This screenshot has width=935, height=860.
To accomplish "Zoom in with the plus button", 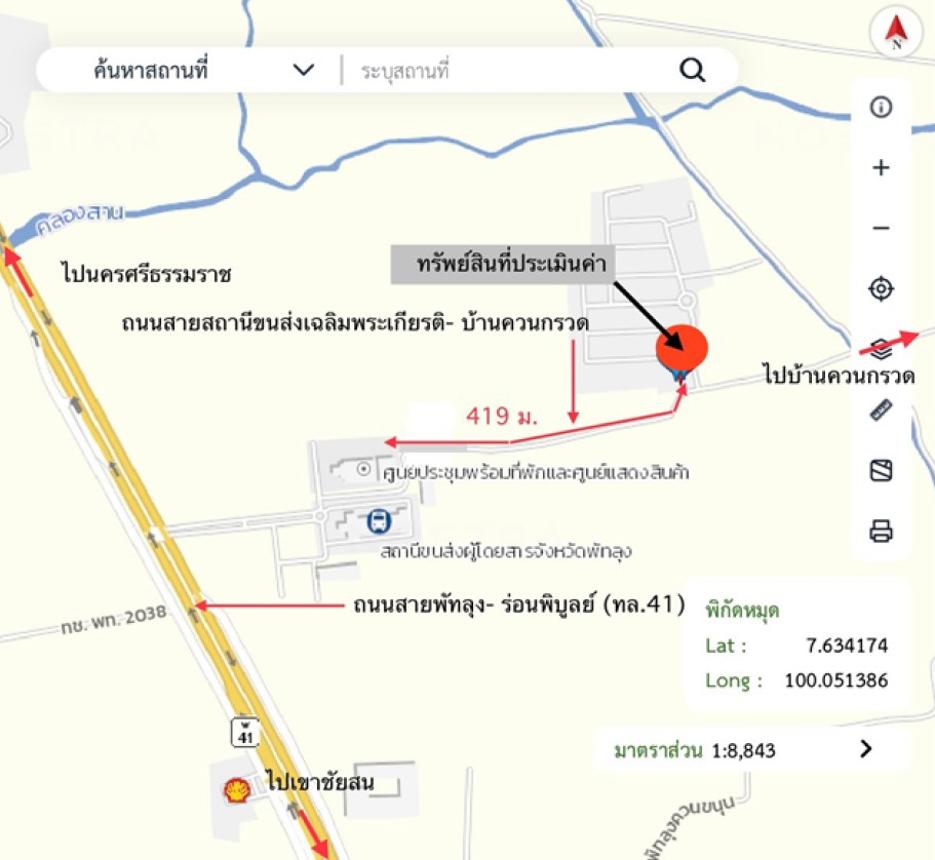I will tap(880, 168).
